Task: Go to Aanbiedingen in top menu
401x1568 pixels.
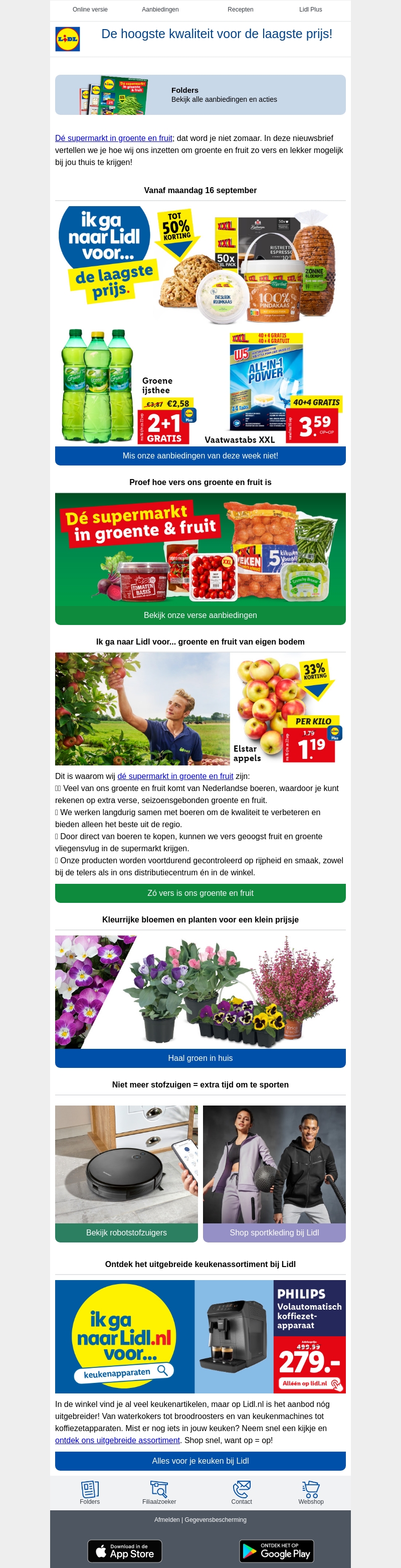Action: (x=160, y=10)
